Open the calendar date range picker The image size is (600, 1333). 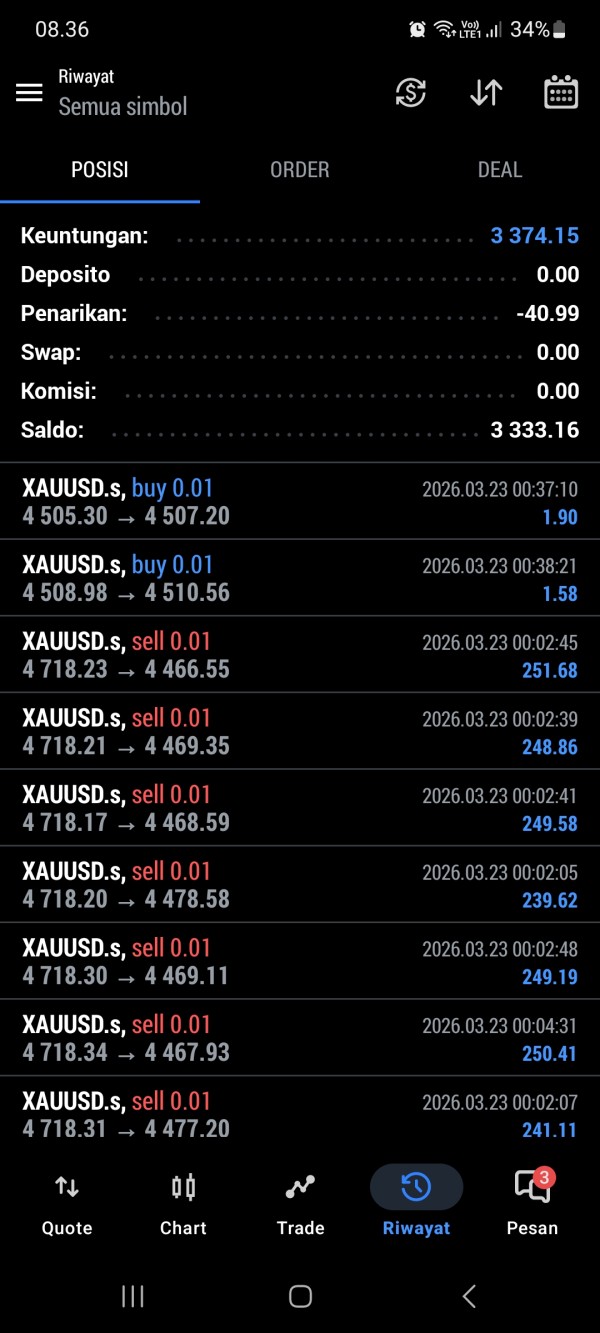pos(561,93)
